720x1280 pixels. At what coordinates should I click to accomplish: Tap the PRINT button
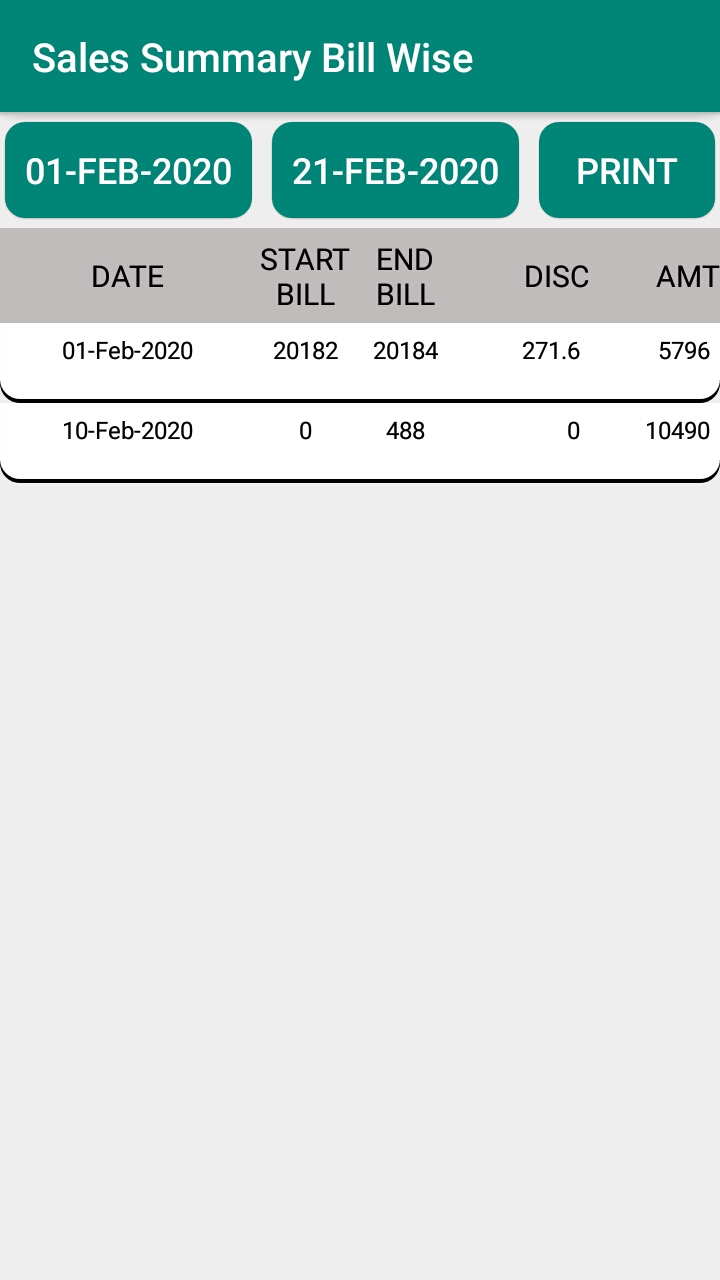tap(627, 171)
